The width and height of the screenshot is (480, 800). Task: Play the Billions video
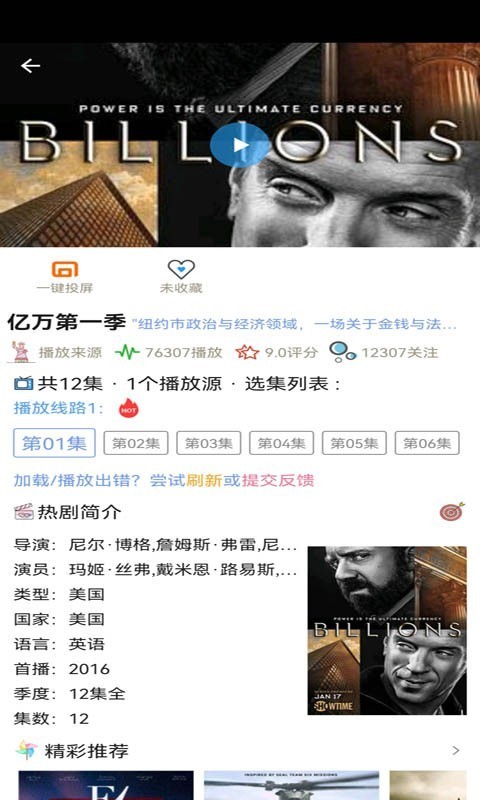(239, 145)
